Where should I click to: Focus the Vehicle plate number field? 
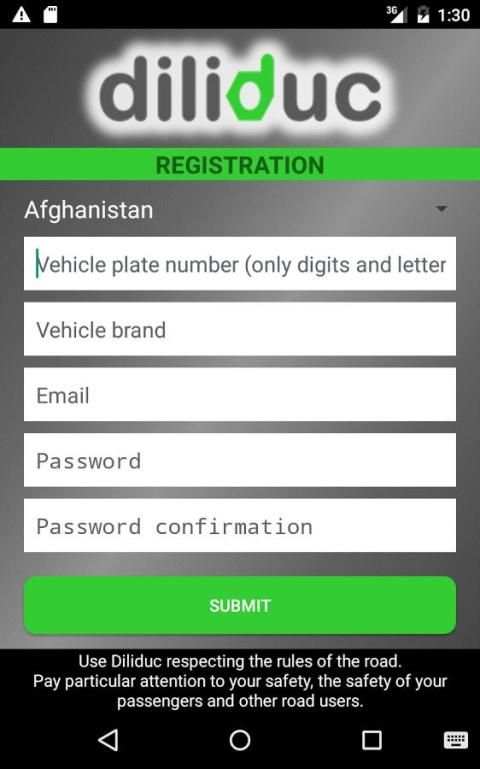(240, 264)
